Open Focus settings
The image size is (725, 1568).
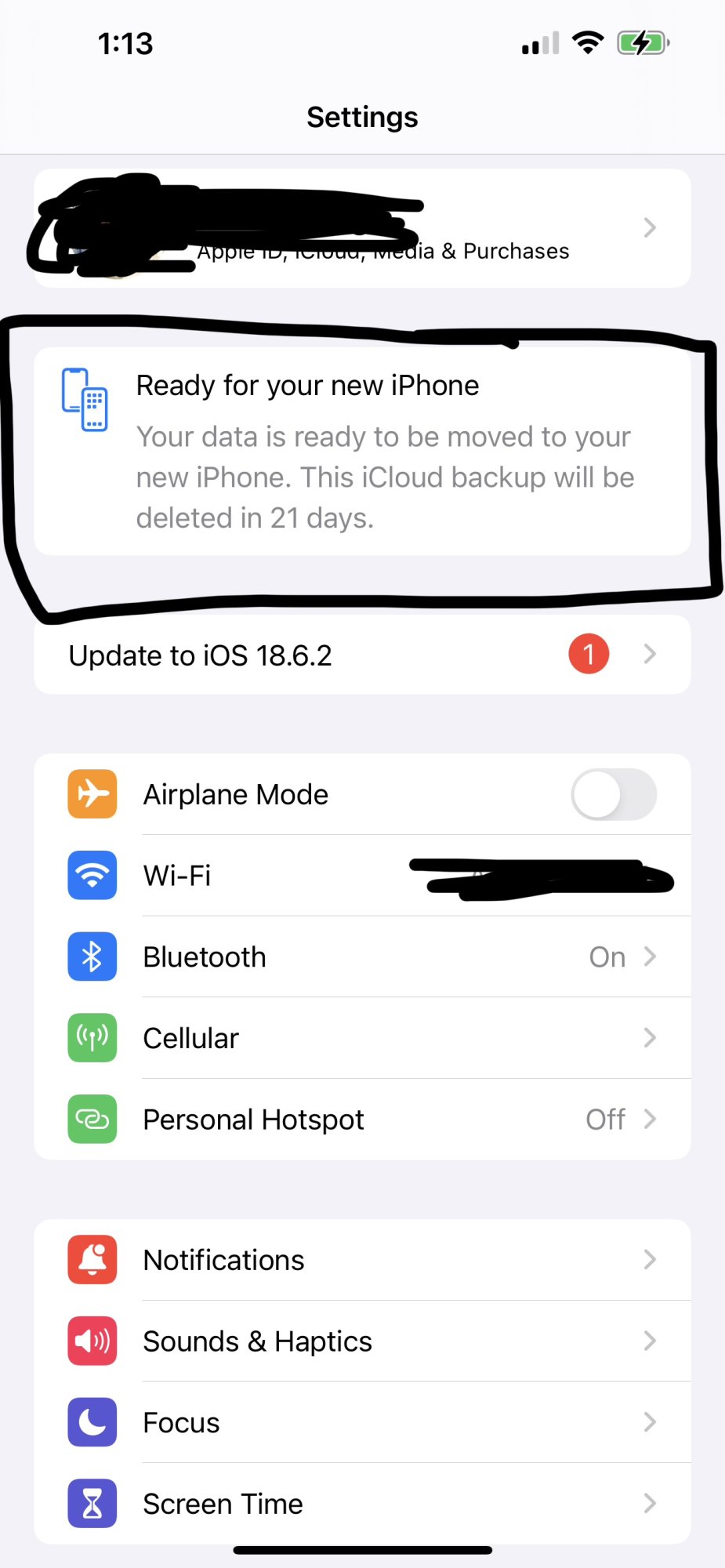pos(362,1422)
